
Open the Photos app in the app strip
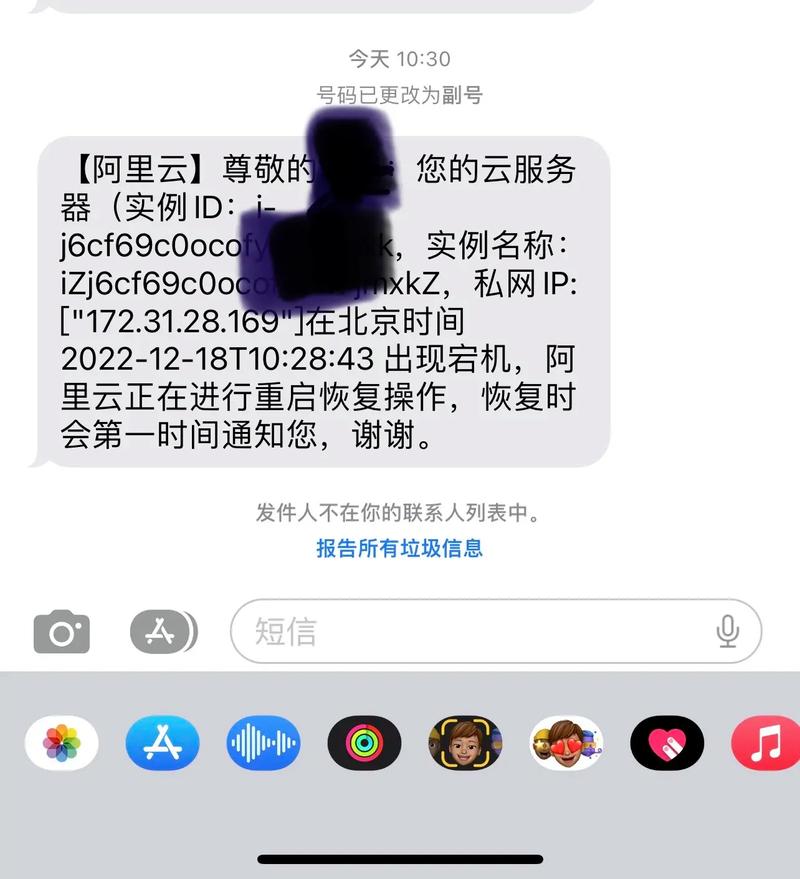coord(62,743)
